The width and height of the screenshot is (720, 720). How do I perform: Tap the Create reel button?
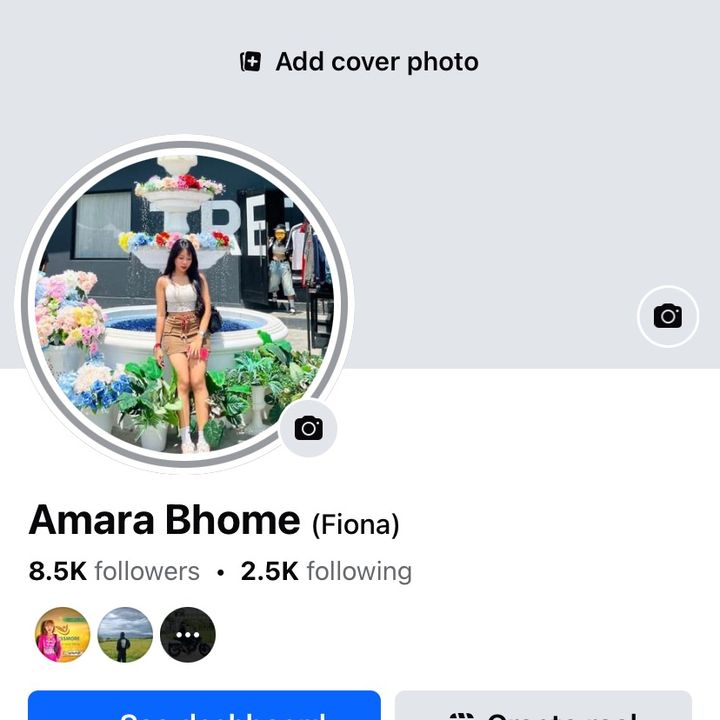pos(543,708)
